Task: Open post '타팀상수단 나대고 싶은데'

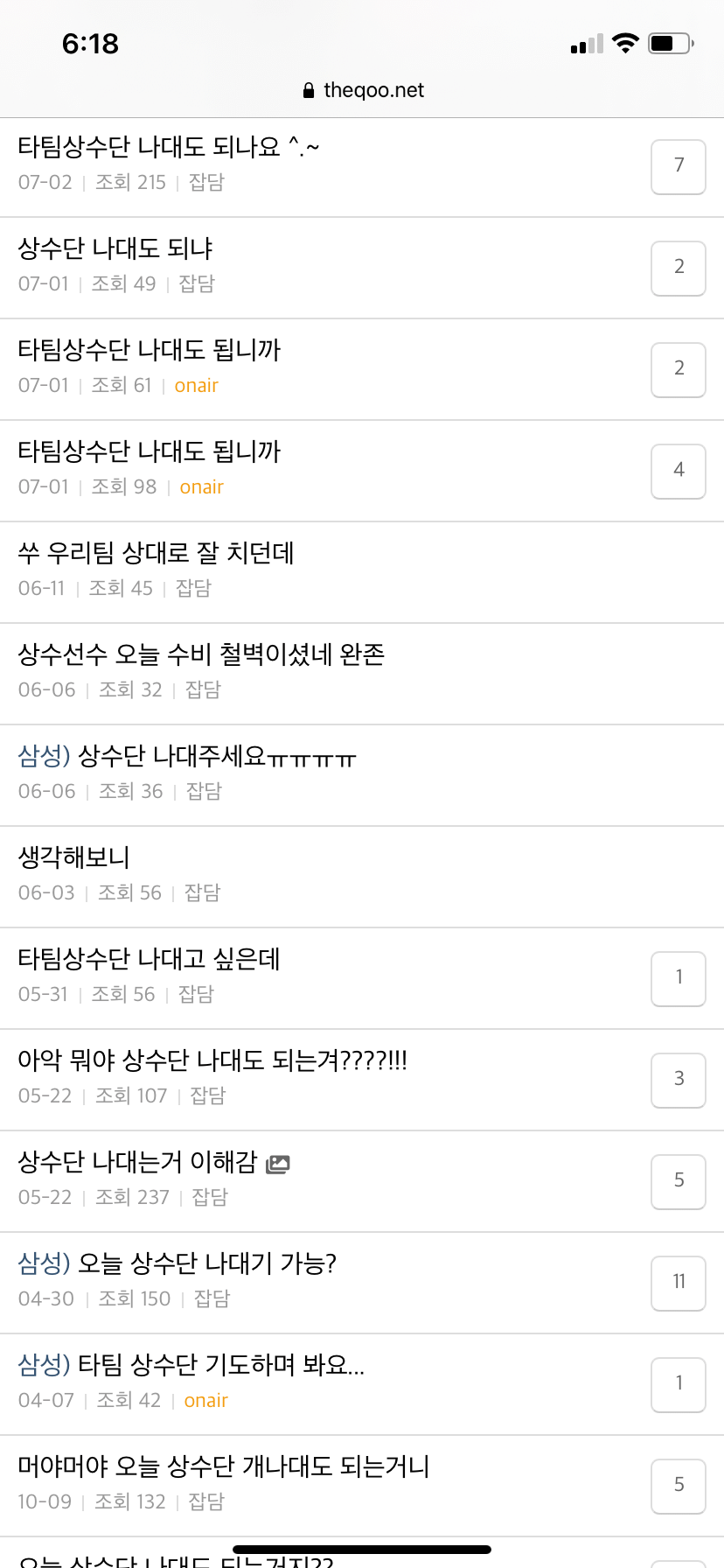Action: [x=149, y=959]
